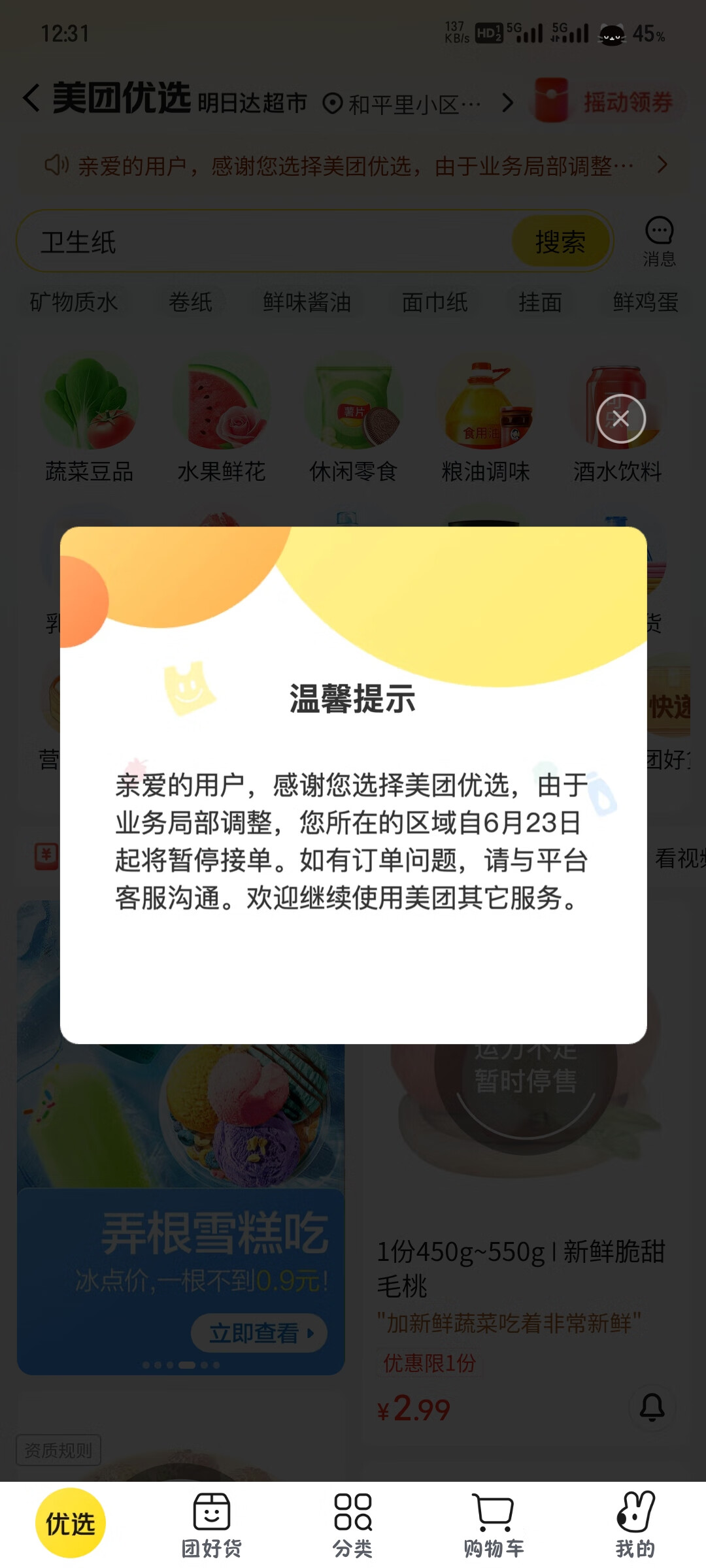Switch to the 团好货 tab

coord(212,1525)
